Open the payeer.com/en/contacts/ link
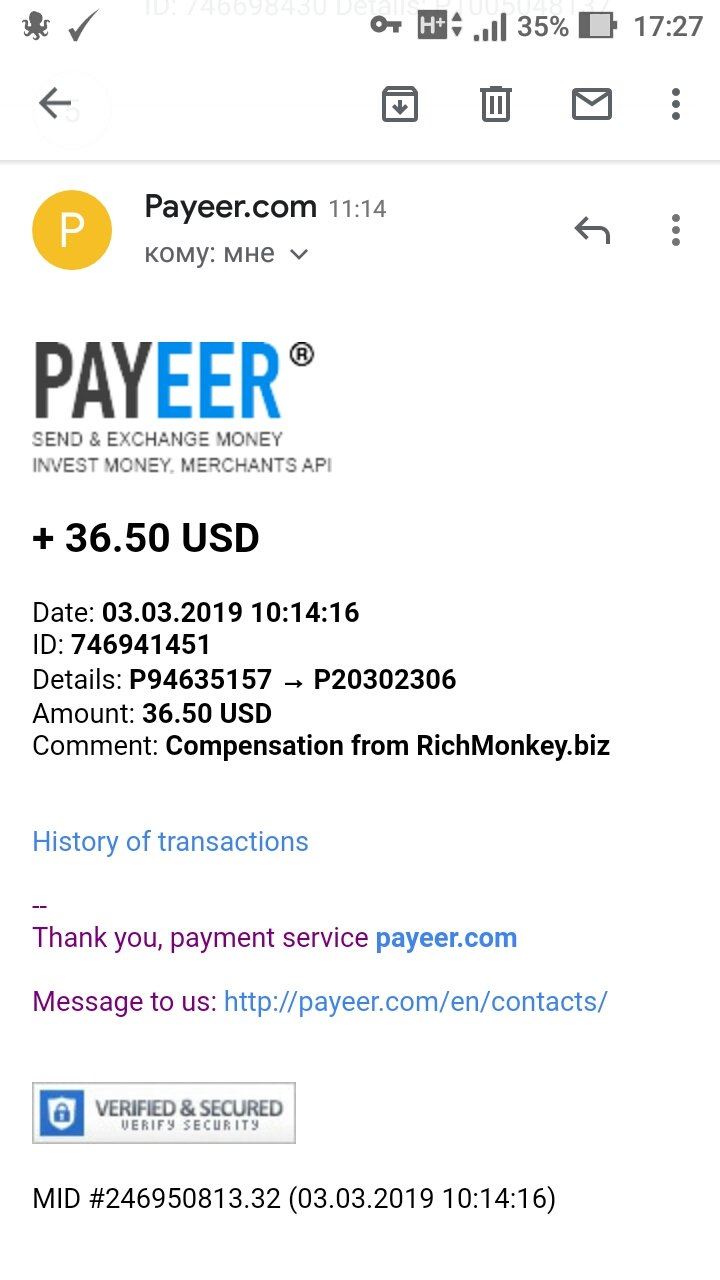The image size is (720, 1280). pos(415,1002)
